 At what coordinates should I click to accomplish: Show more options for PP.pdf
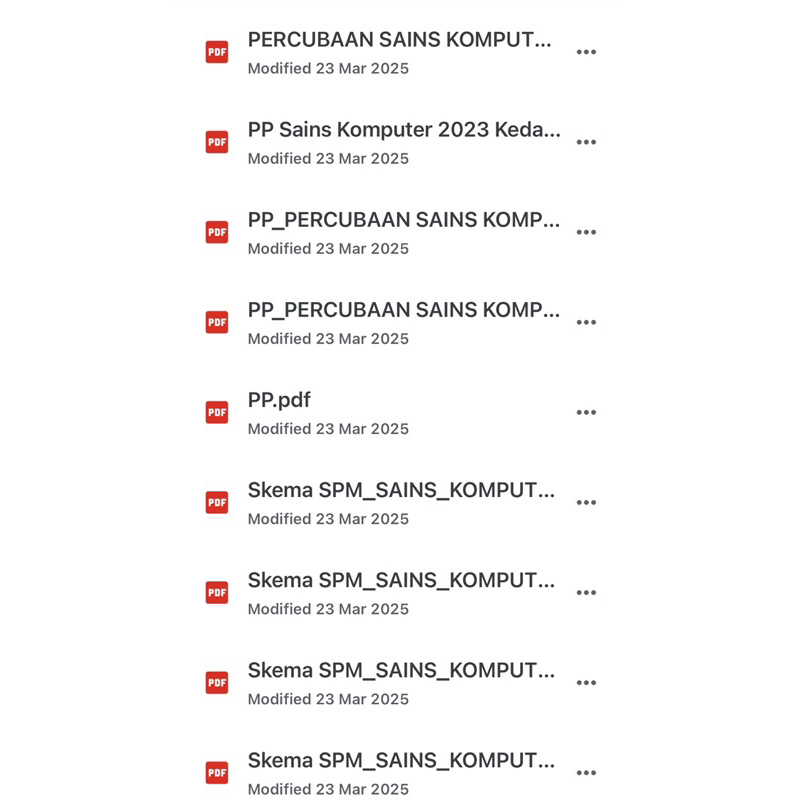point(586,412)
